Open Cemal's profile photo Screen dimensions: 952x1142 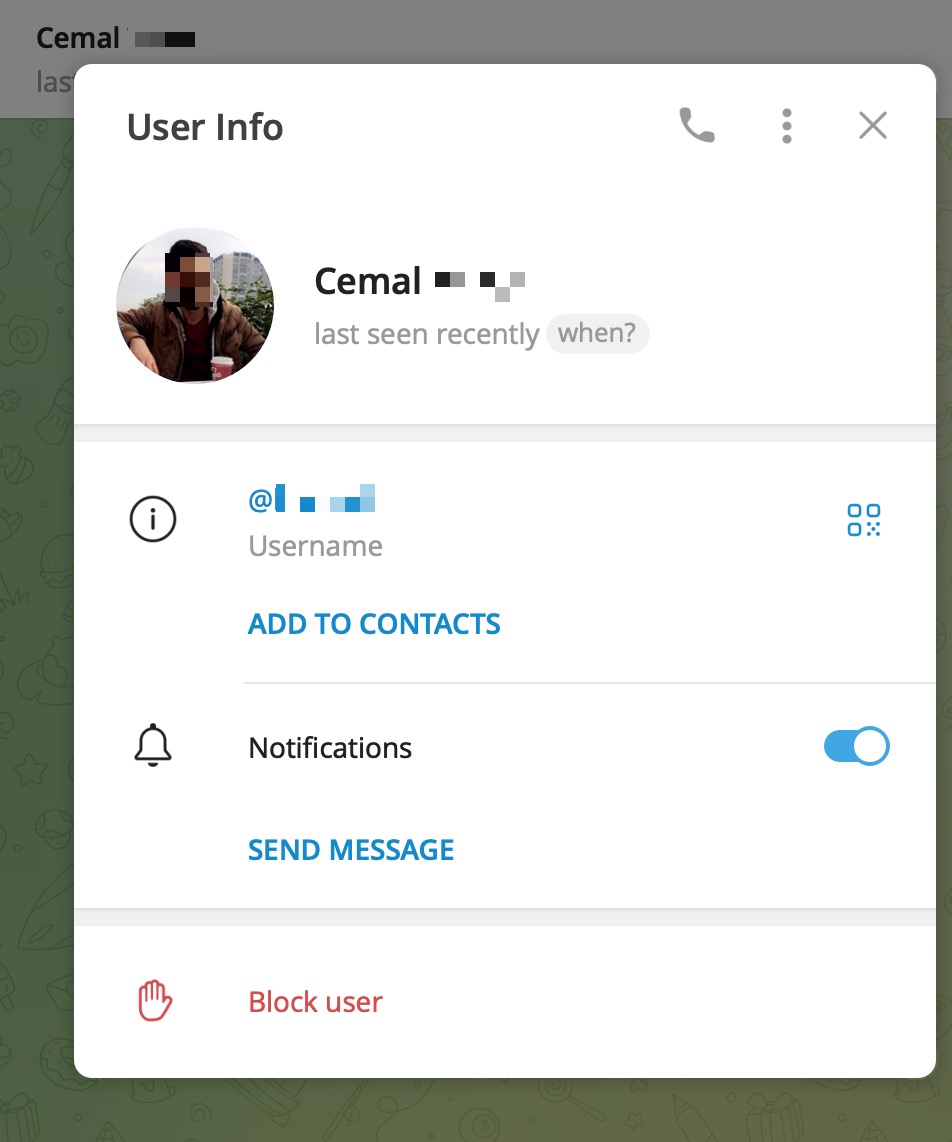pos(195,305)
